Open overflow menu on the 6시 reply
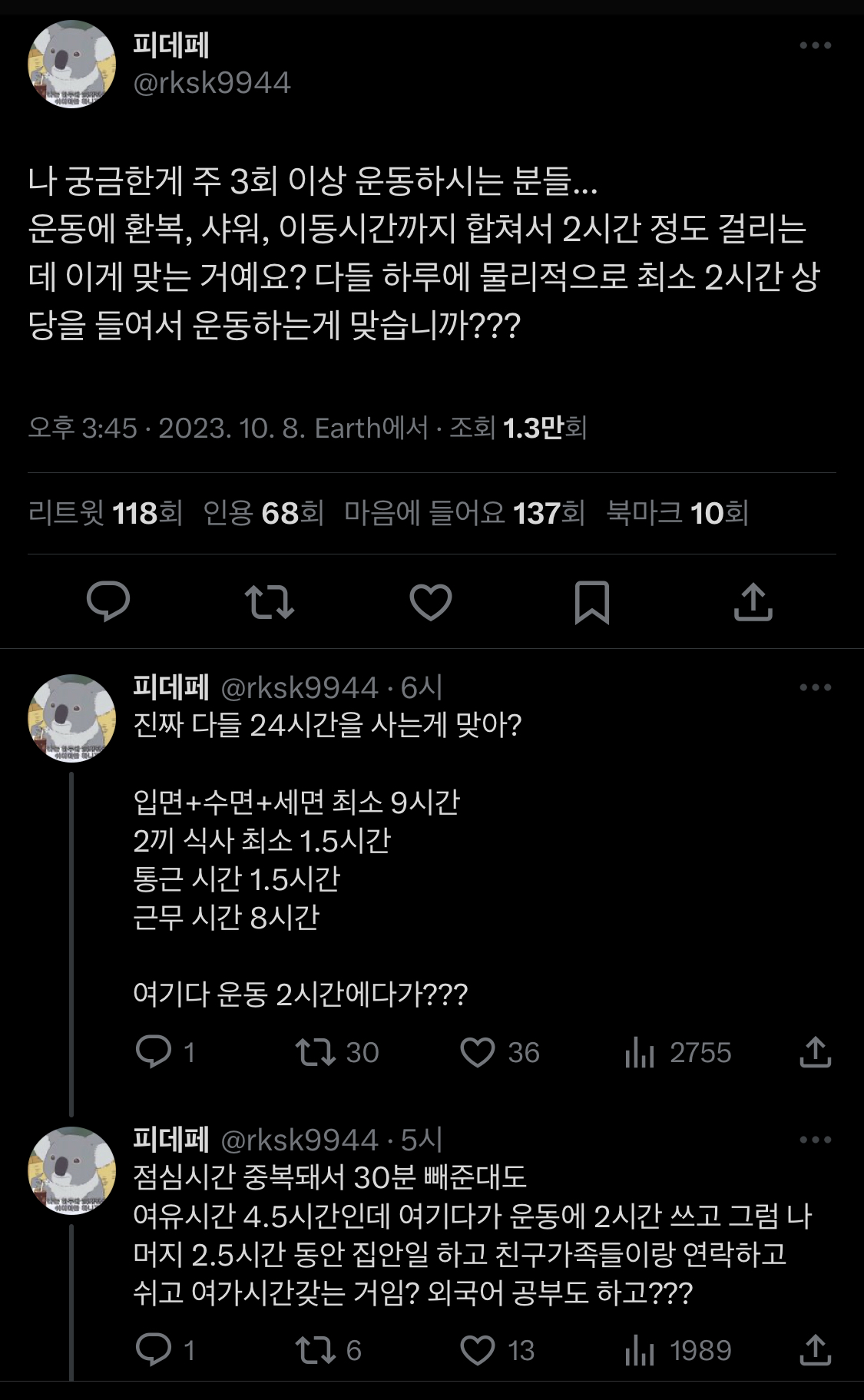 click(815, 687)
